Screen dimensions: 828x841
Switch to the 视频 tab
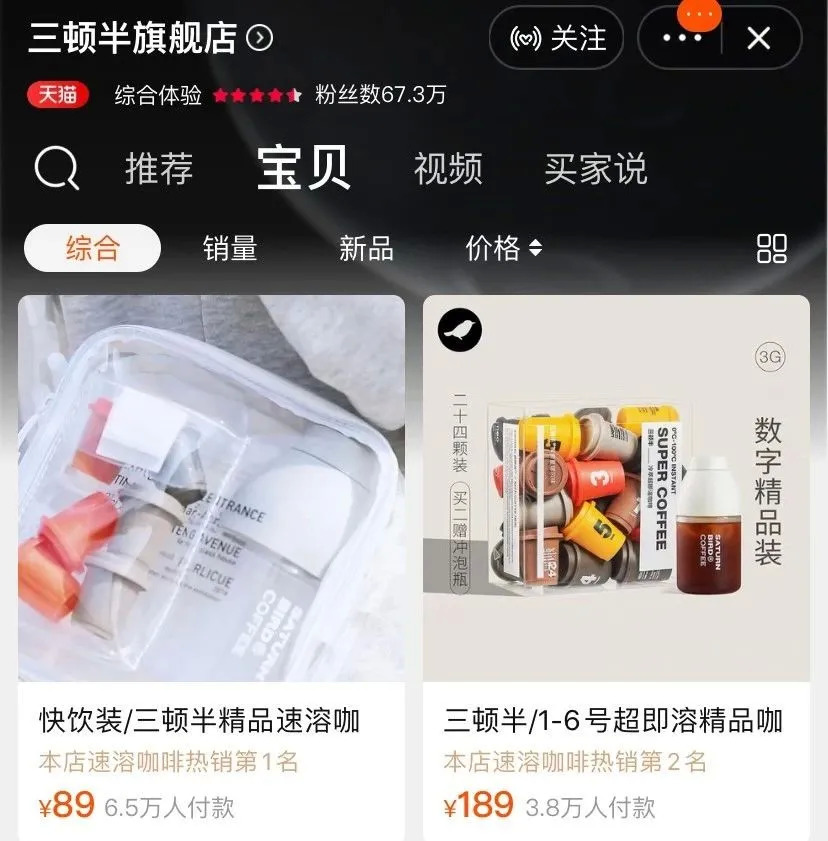448,169
